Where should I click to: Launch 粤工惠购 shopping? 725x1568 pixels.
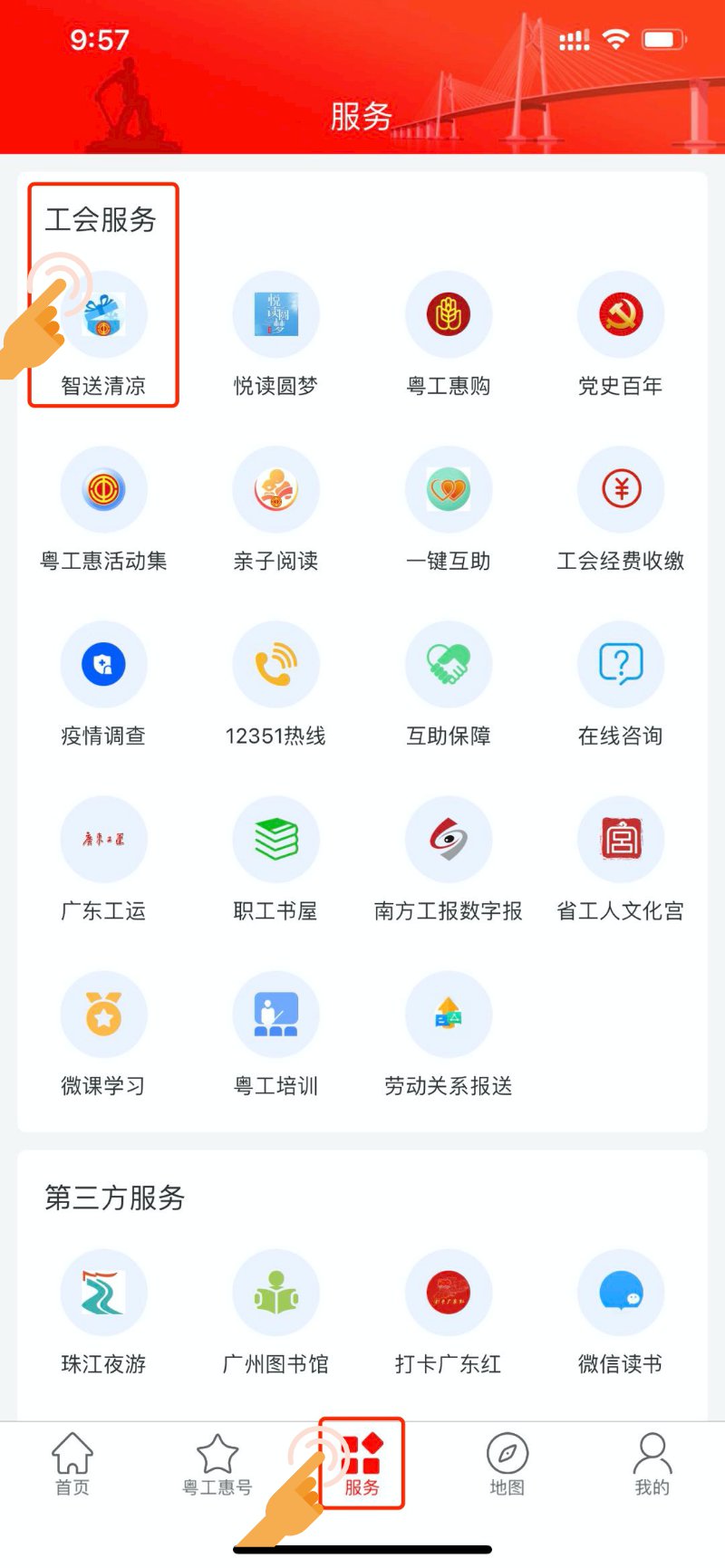click(448, 315)
